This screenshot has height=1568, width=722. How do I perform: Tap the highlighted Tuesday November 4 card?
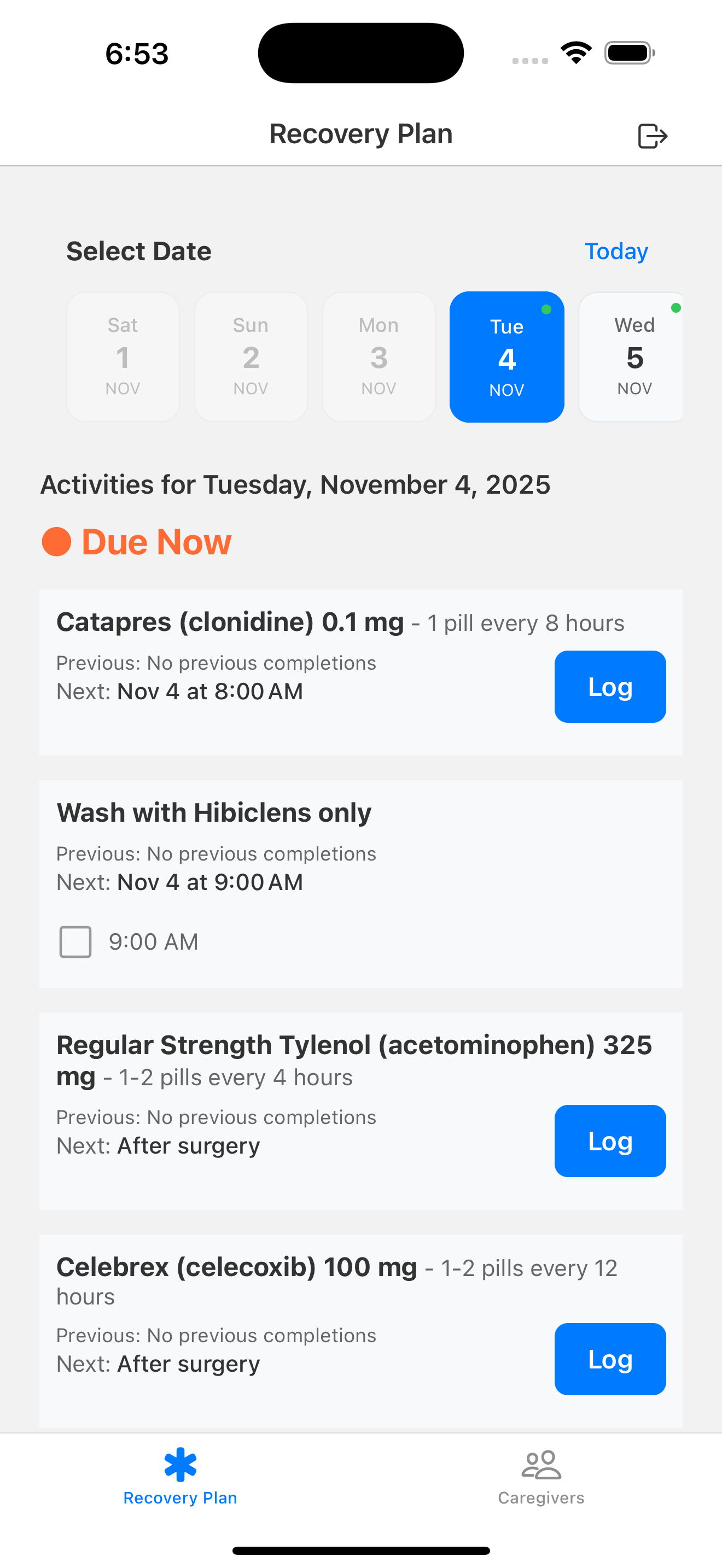(x=506, y=356)
